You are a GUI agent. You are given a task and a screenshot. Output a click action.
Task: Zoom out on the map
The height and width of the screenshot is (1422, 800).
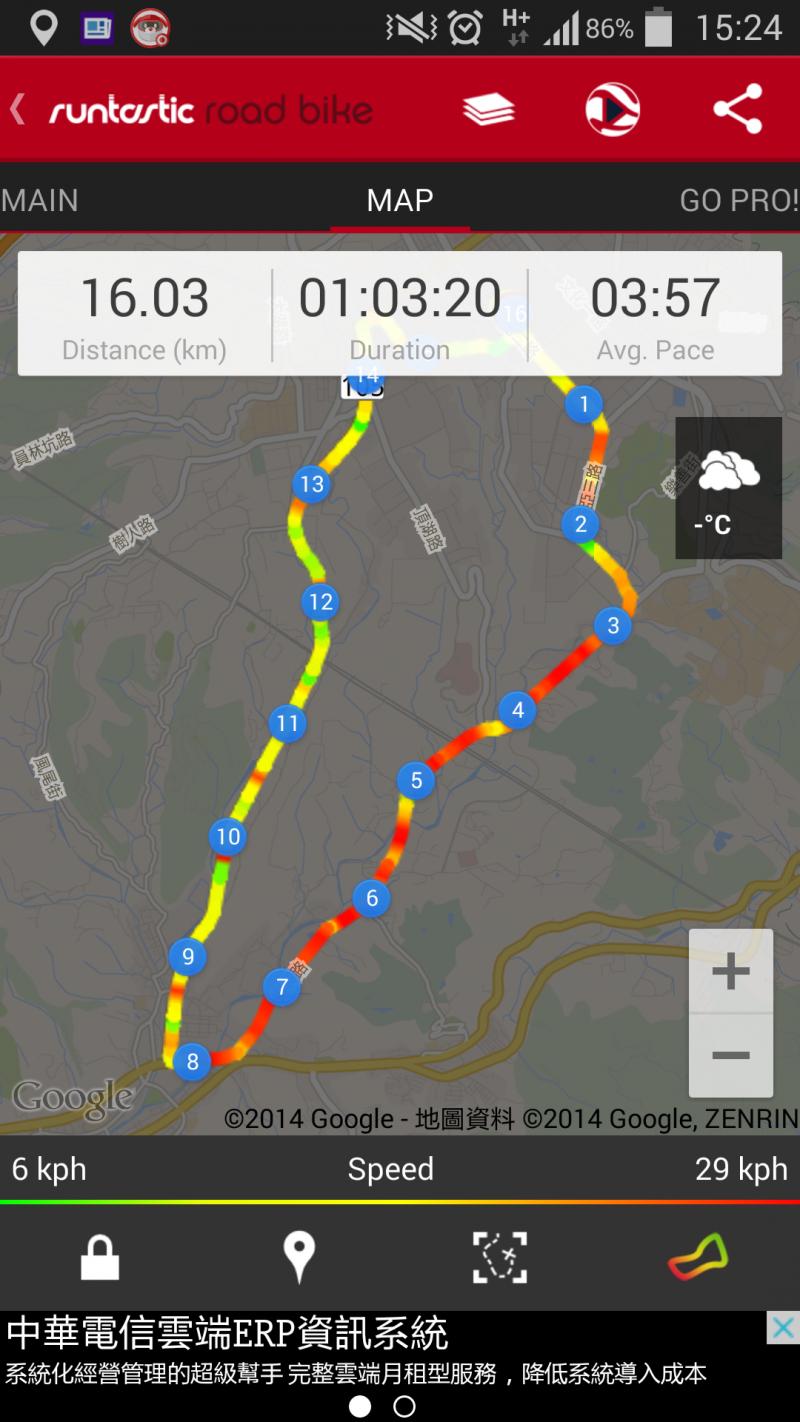[x=731, y=1055]
